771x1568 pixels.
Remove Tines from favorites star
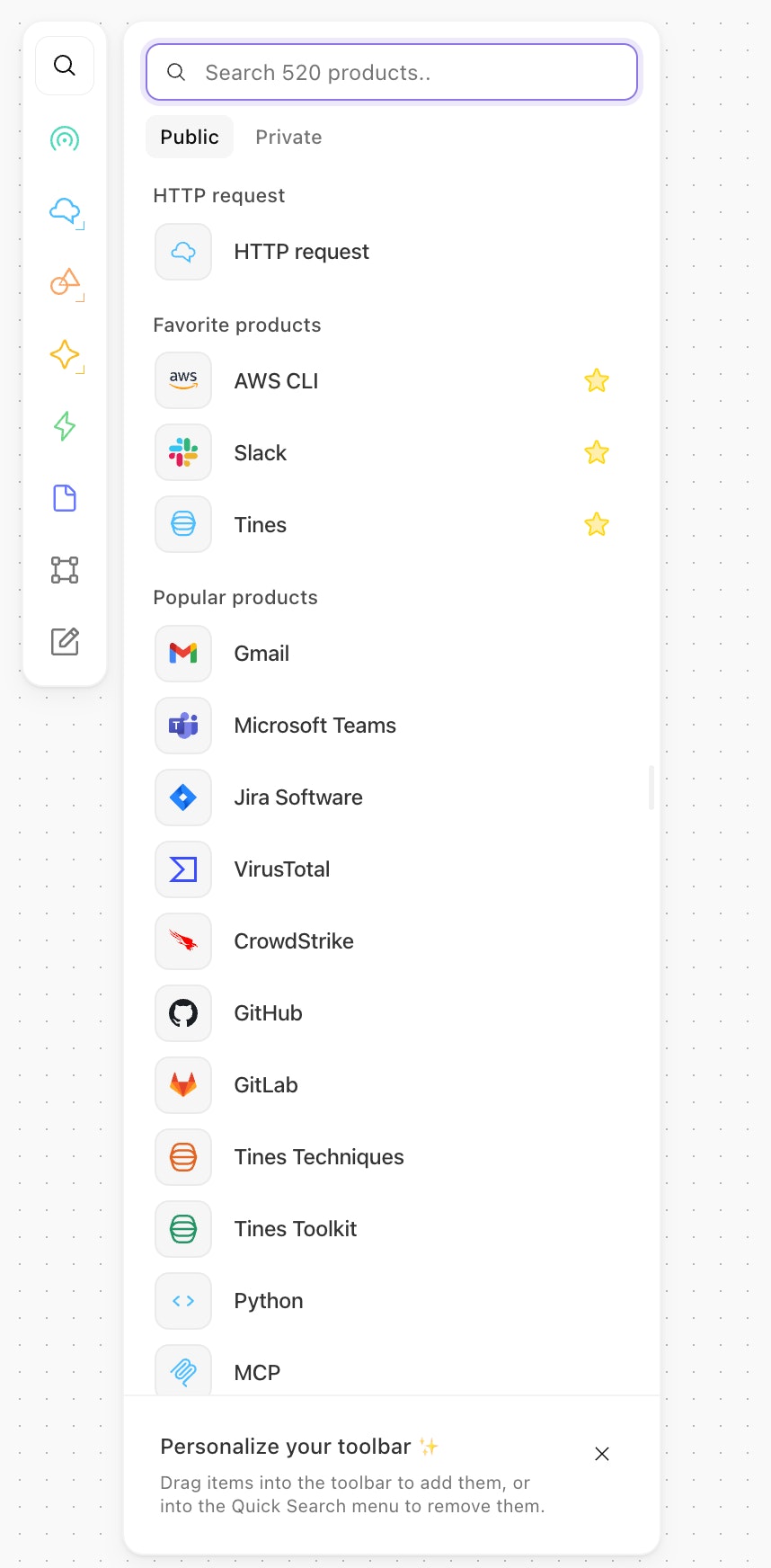(x=597, y=525)
